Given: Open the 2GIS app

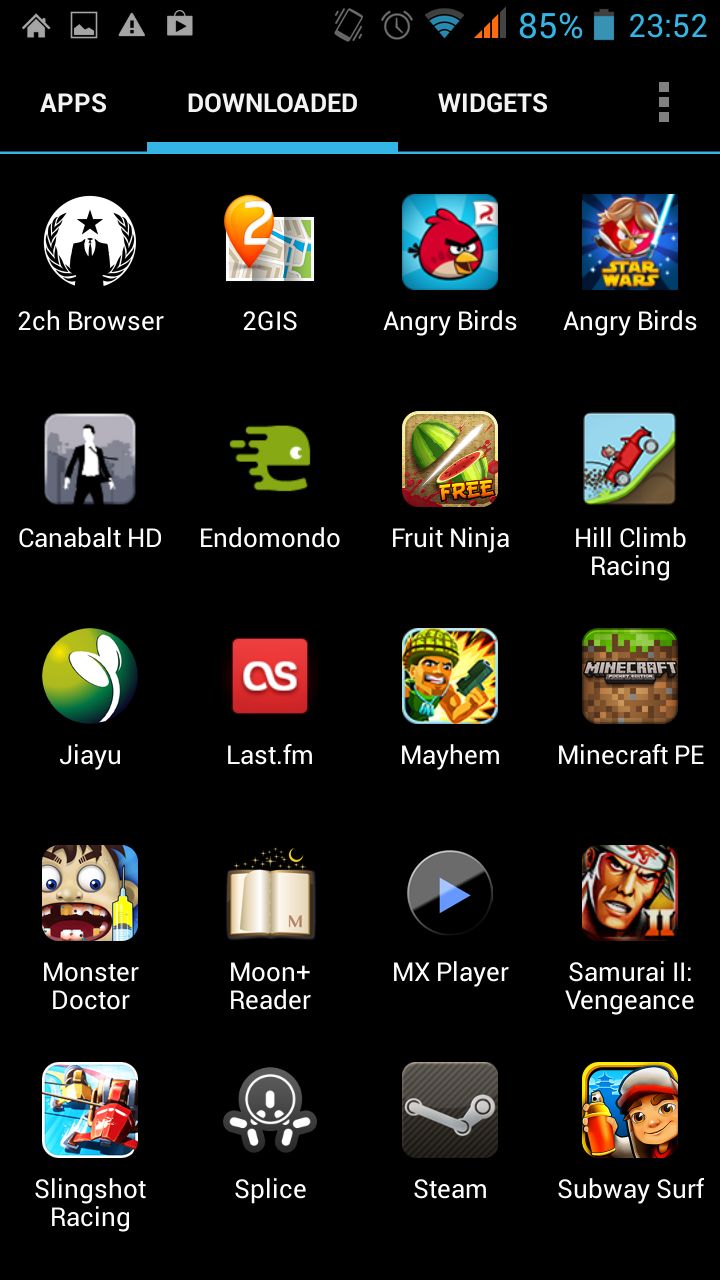Looking at the screenshot, I should 270,265.
